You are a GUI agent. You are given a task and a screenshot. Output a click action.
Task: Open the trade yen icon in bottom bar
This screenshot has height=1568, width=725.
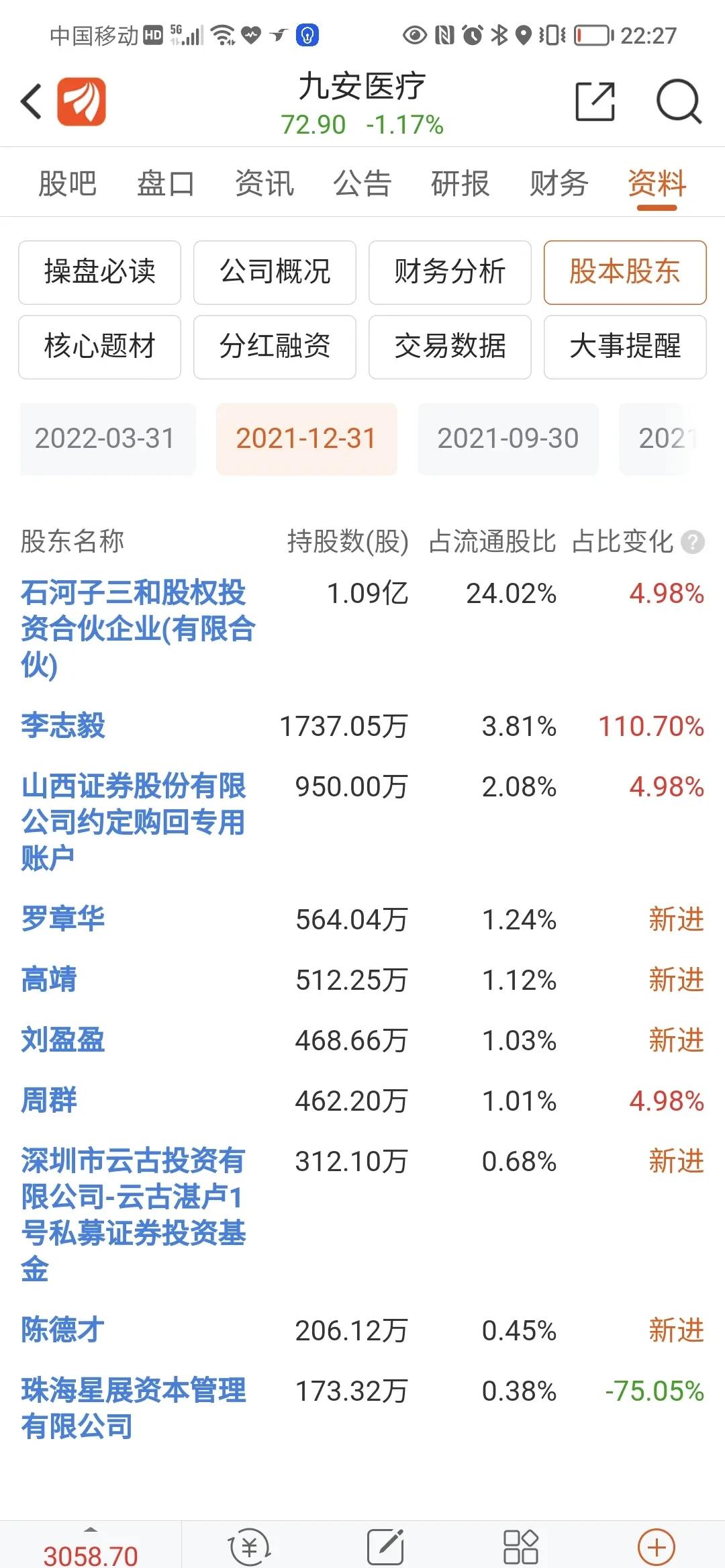(x=250, y=1547)
